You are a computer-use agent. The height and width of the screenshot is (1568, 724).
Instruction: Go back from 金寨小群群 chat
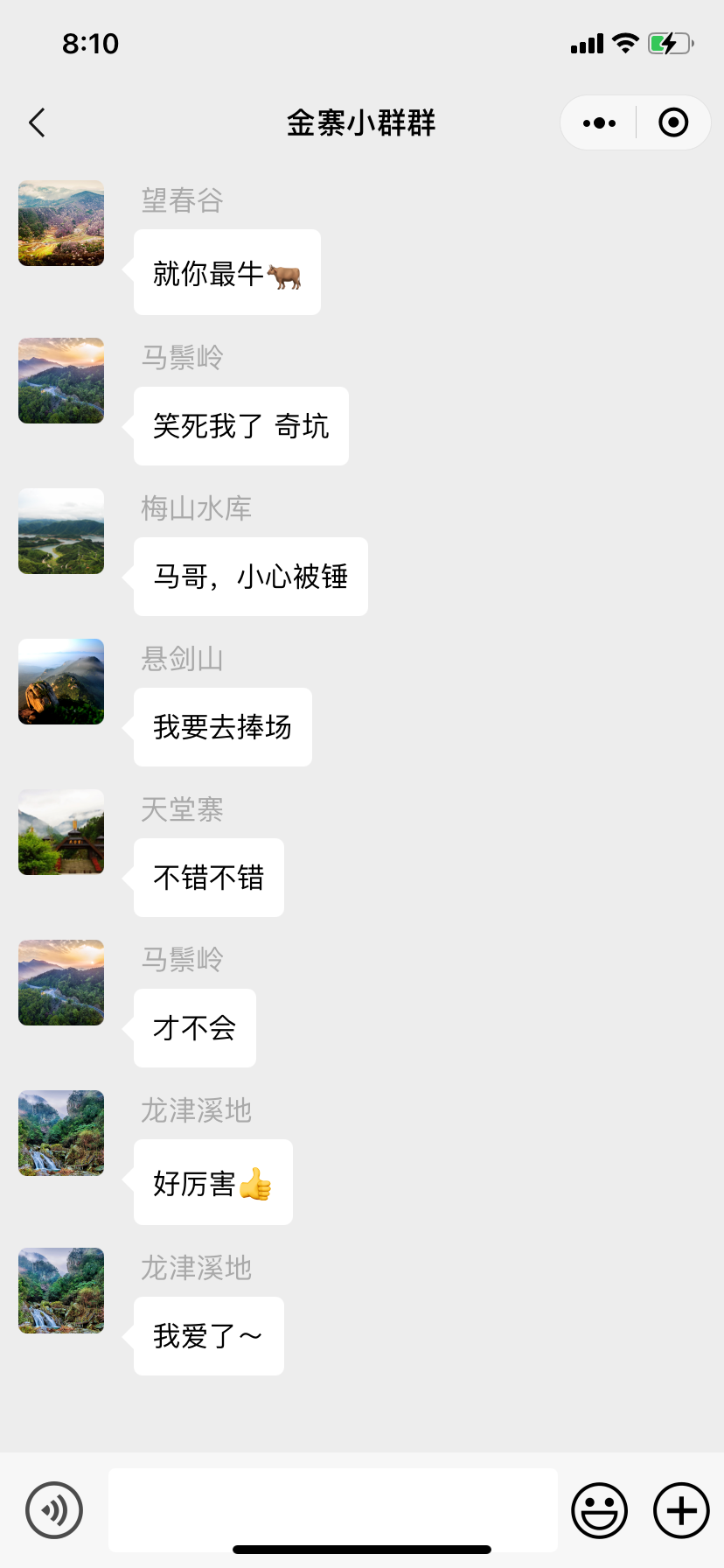coord(37,123)
